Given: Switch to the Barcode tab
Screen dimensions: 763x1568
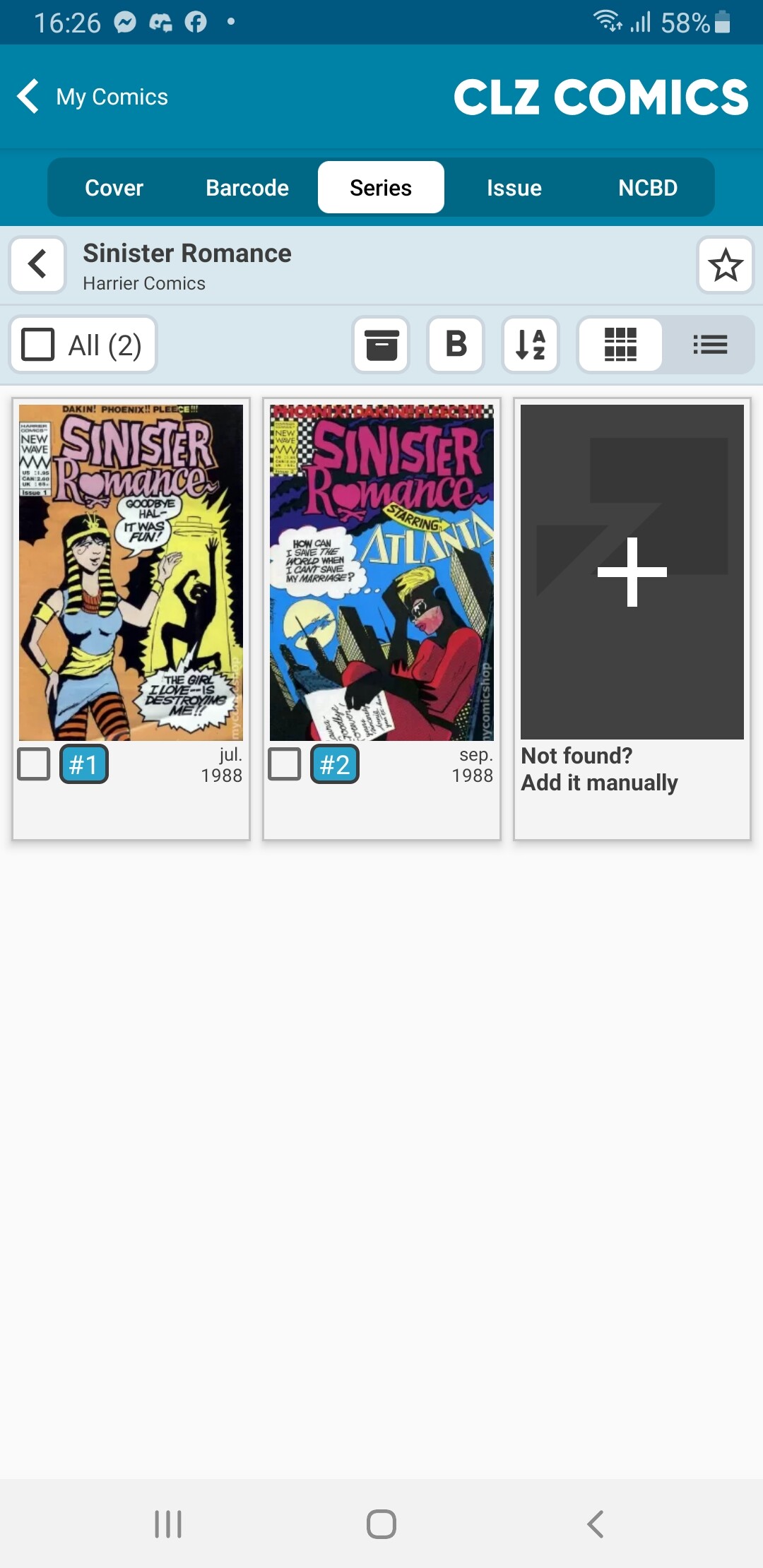Looking at the screenshot, I should (x=247, y=188).
